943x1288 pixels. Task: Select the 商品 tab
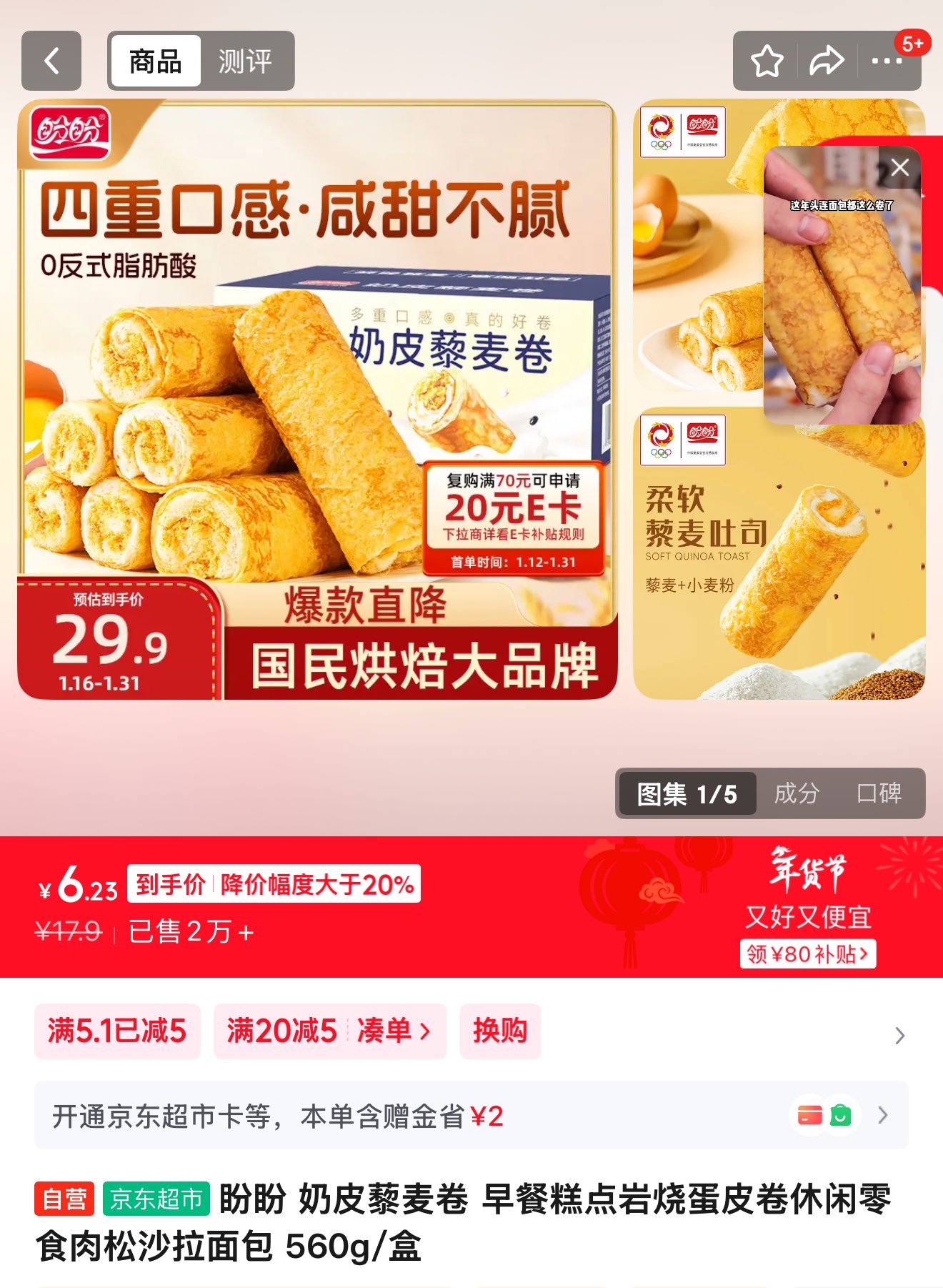(156, 61)
